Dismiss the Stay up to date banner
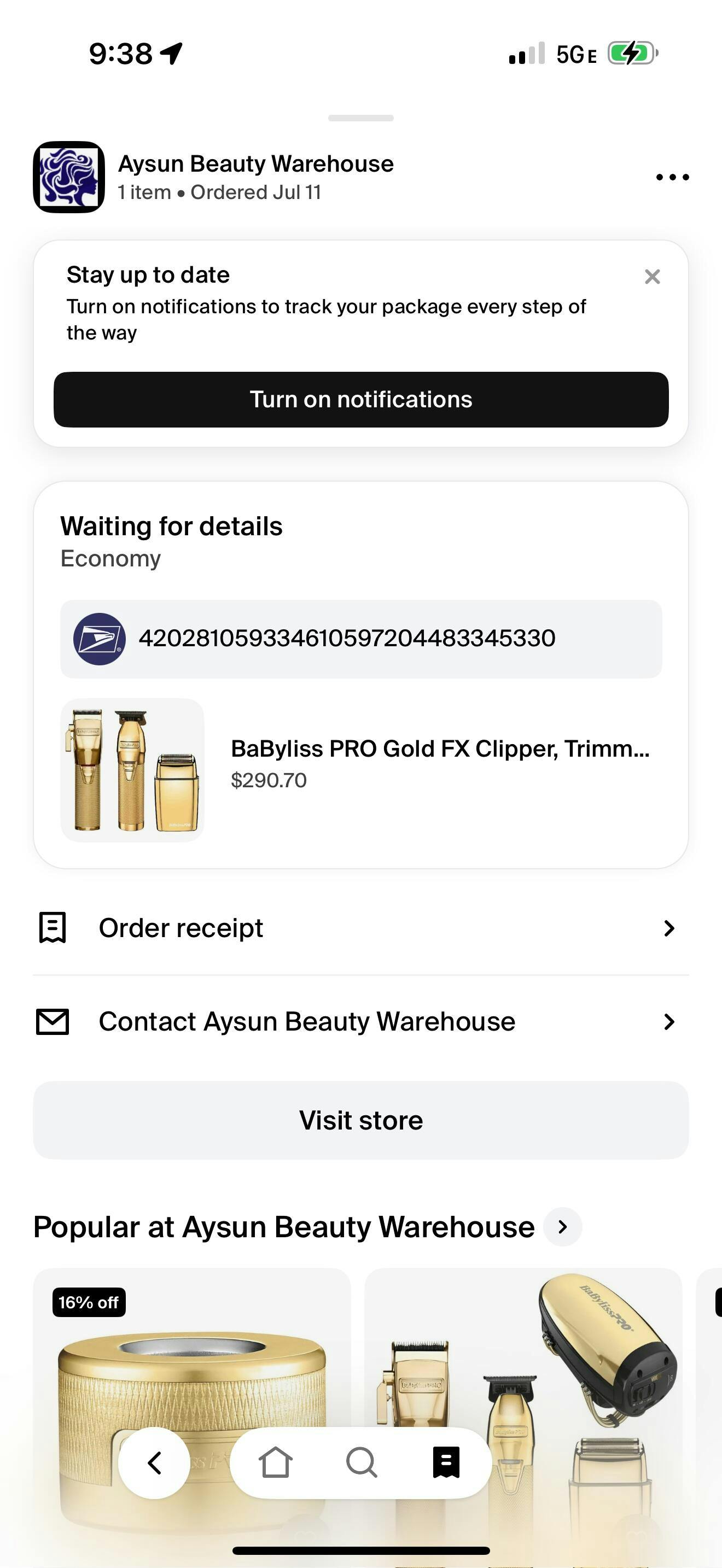 coord(652,276)
